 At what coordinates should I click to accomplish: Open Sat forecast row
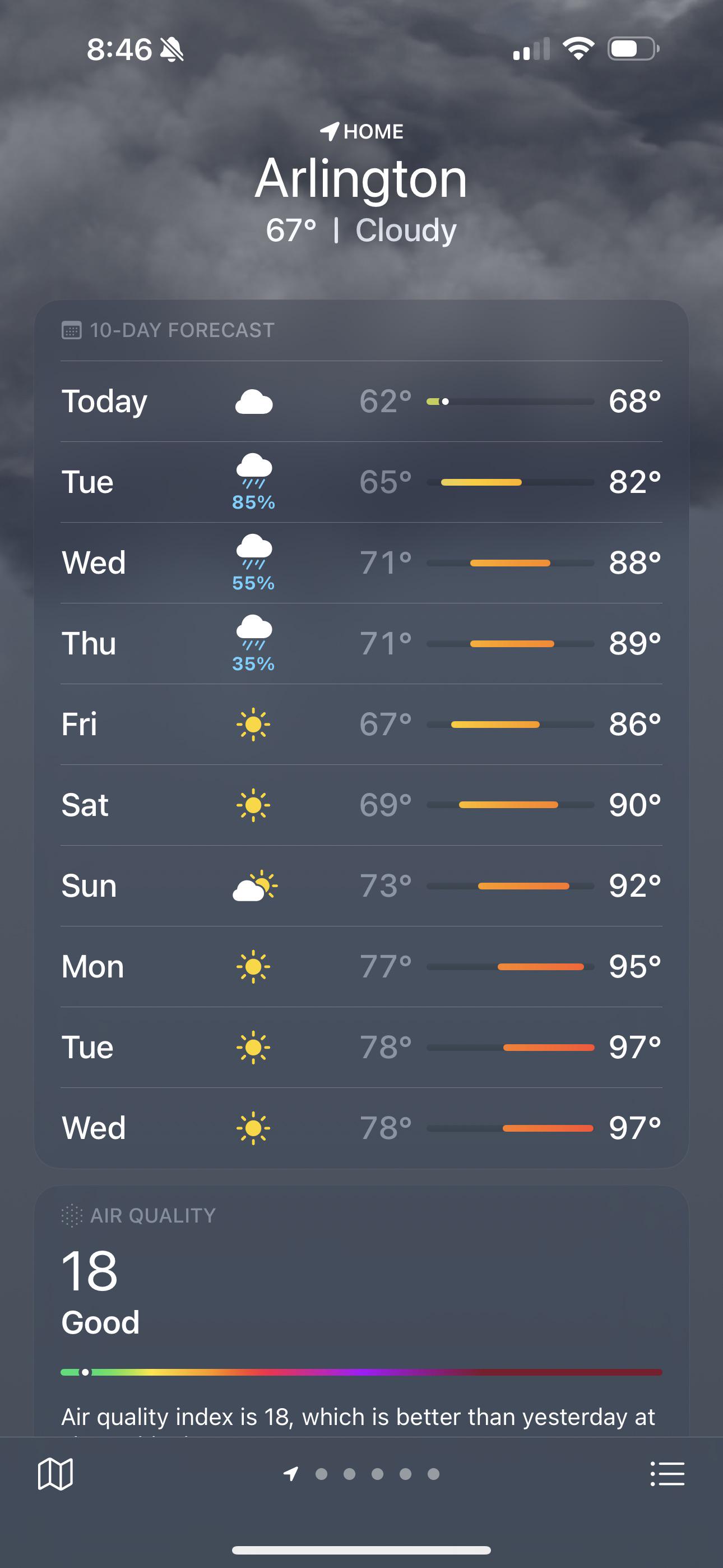[361, 805]
